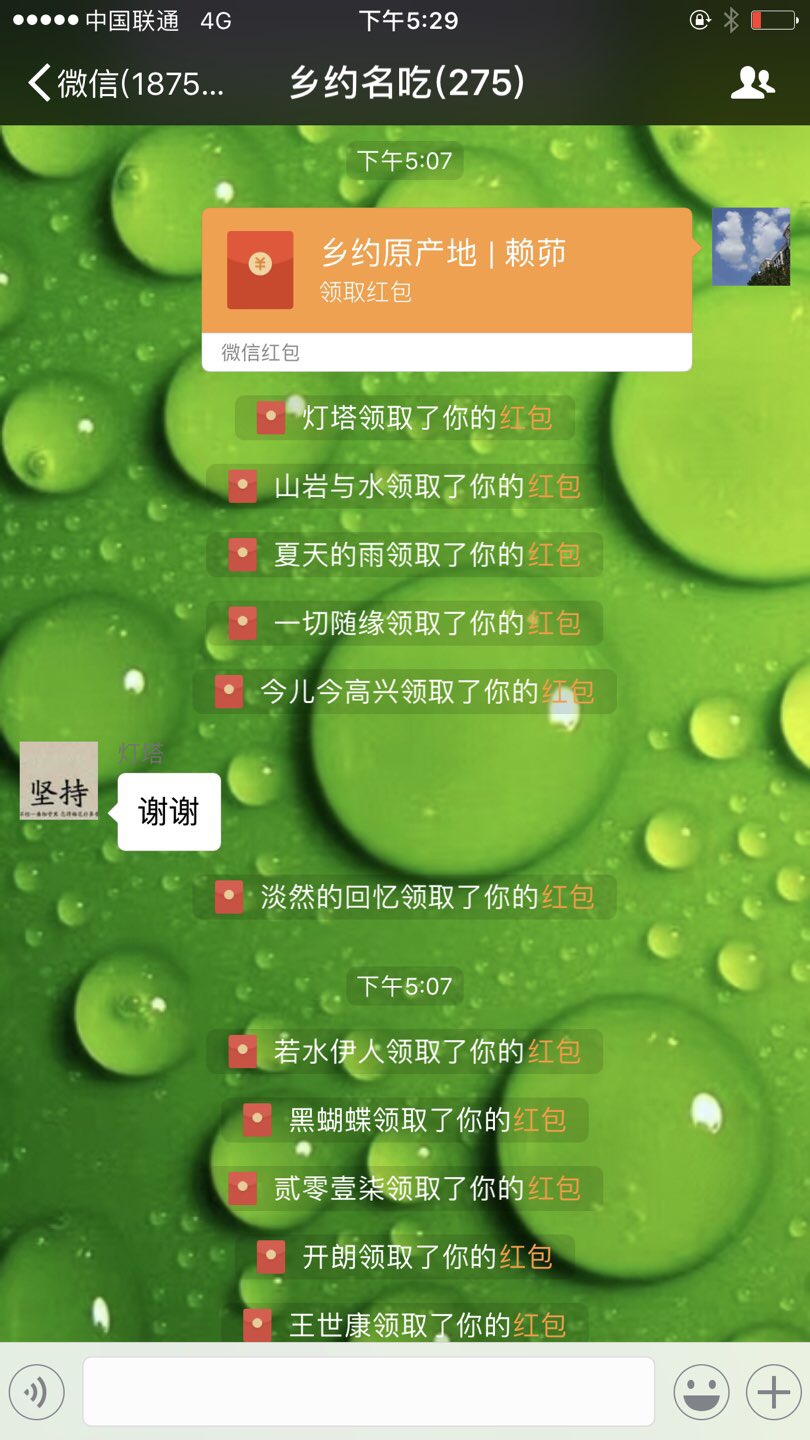Open the emoji sticker panel
Screen dimensions: 810x1440
point(700,1392)
